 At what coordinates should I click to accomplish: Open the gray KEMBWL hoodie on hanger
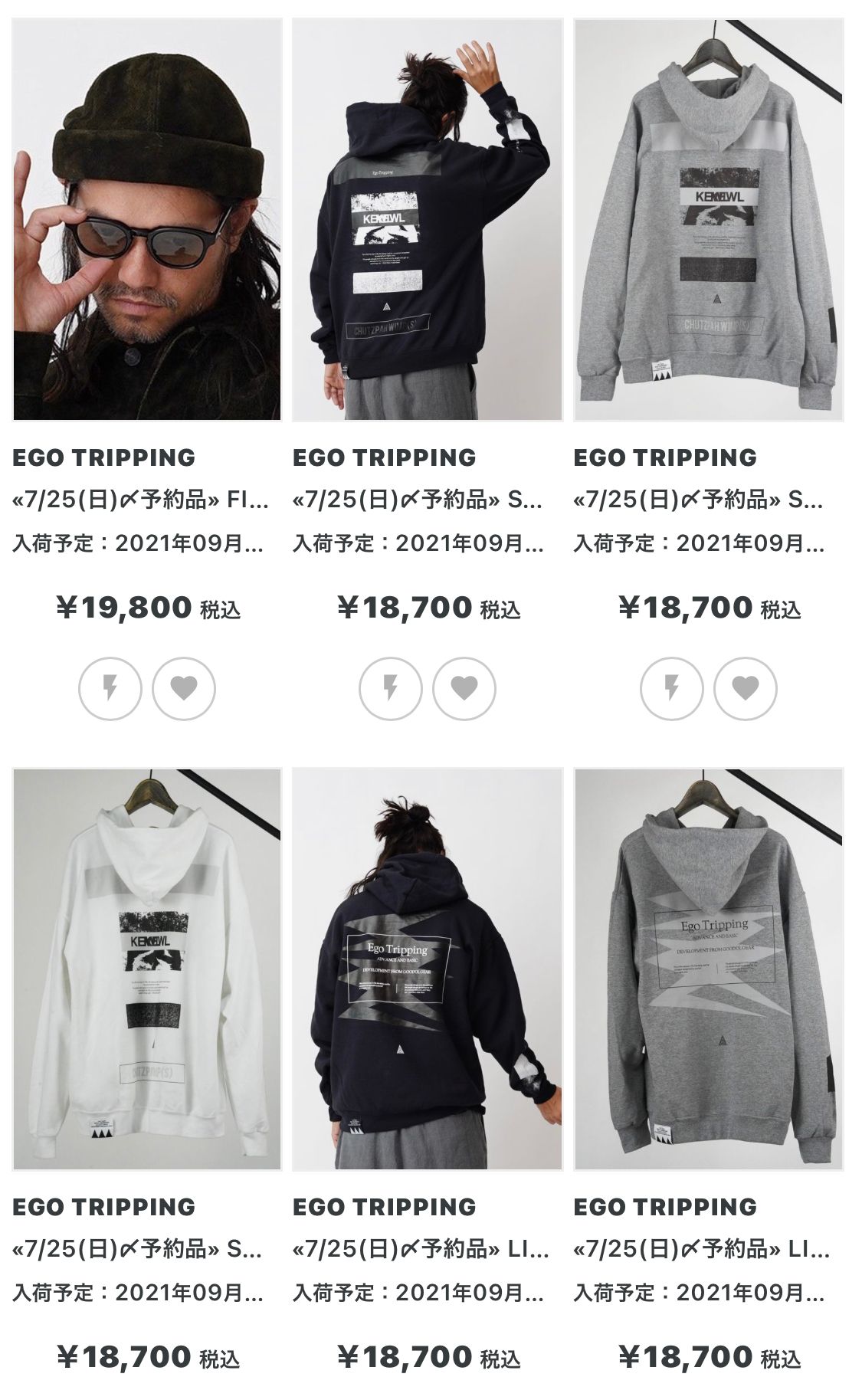(708, 220)
